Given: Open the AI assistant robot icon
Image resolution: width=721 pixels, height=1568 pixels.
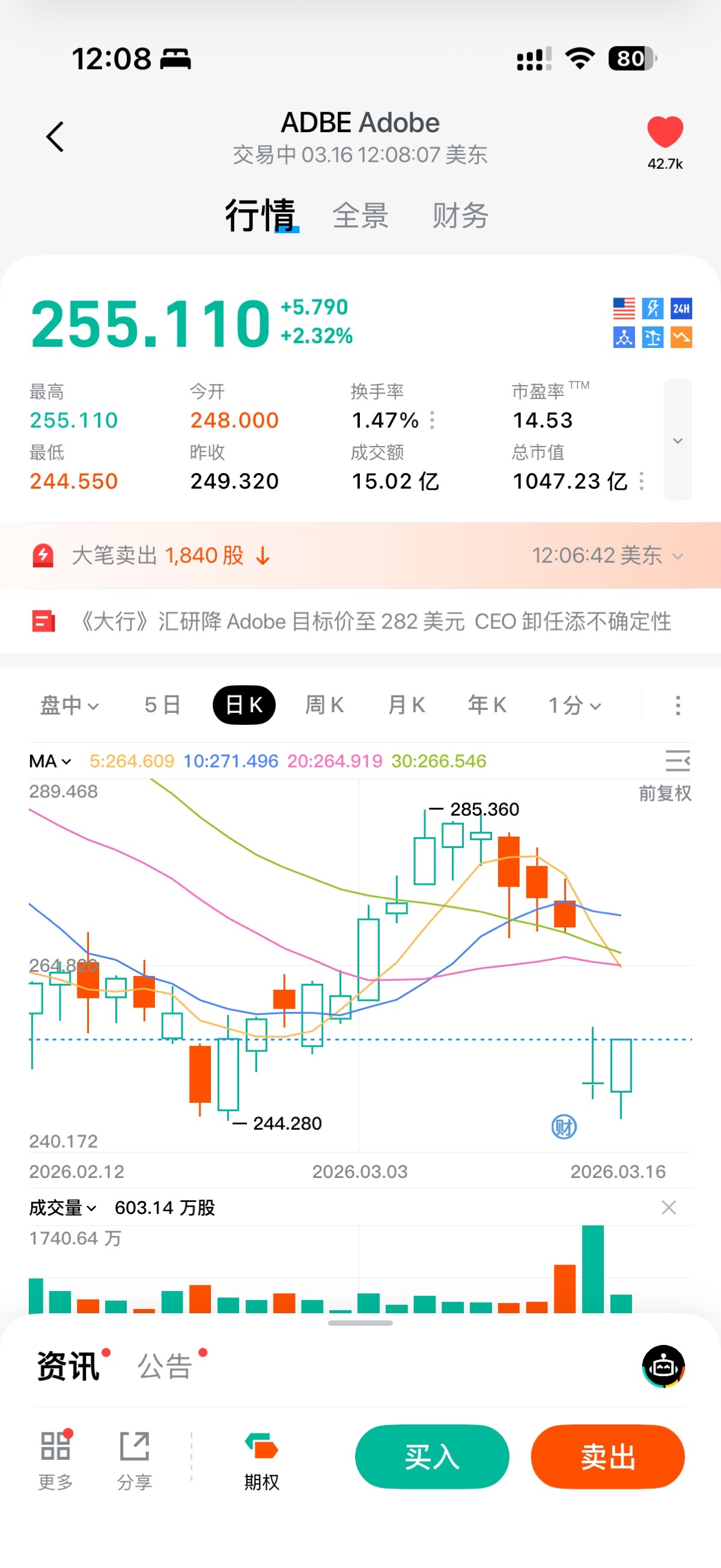Looking at the screenshot, I should click(x=663, y=1367).
